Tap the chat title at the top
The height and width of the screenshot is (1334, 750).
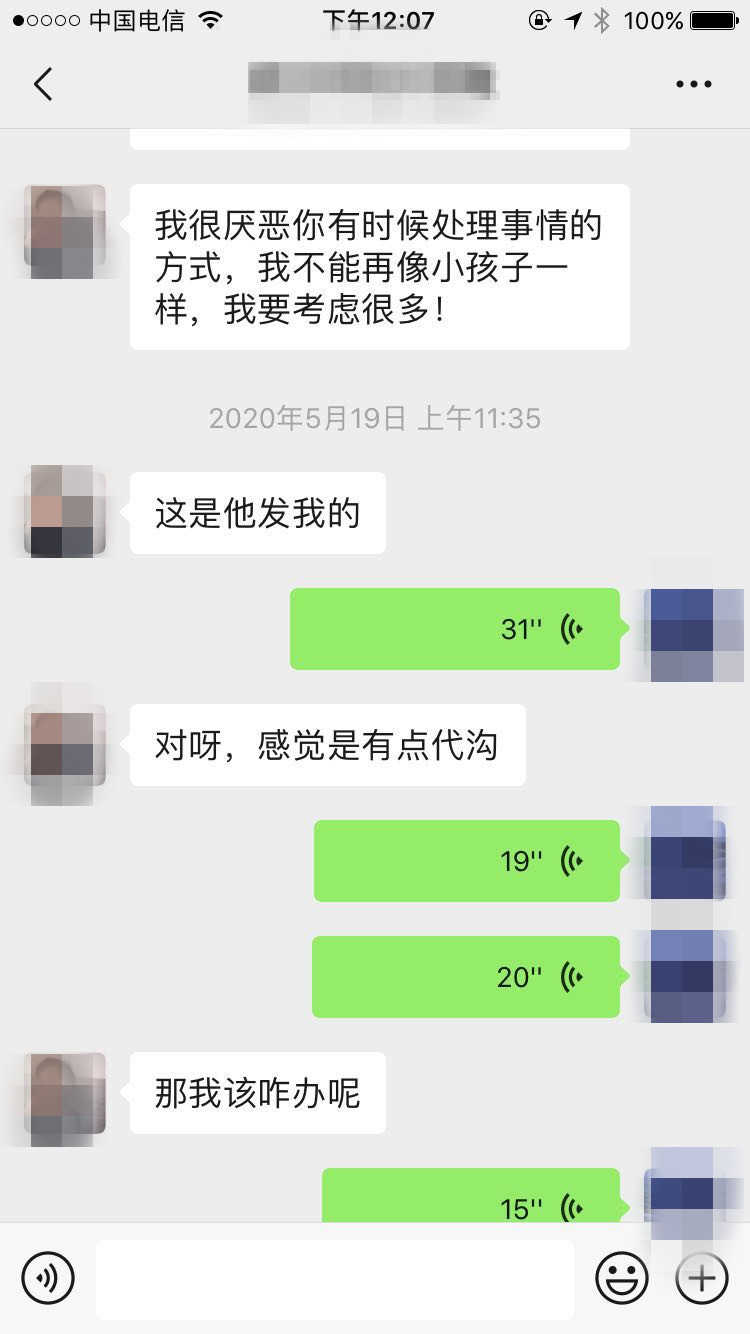point(375,84)
